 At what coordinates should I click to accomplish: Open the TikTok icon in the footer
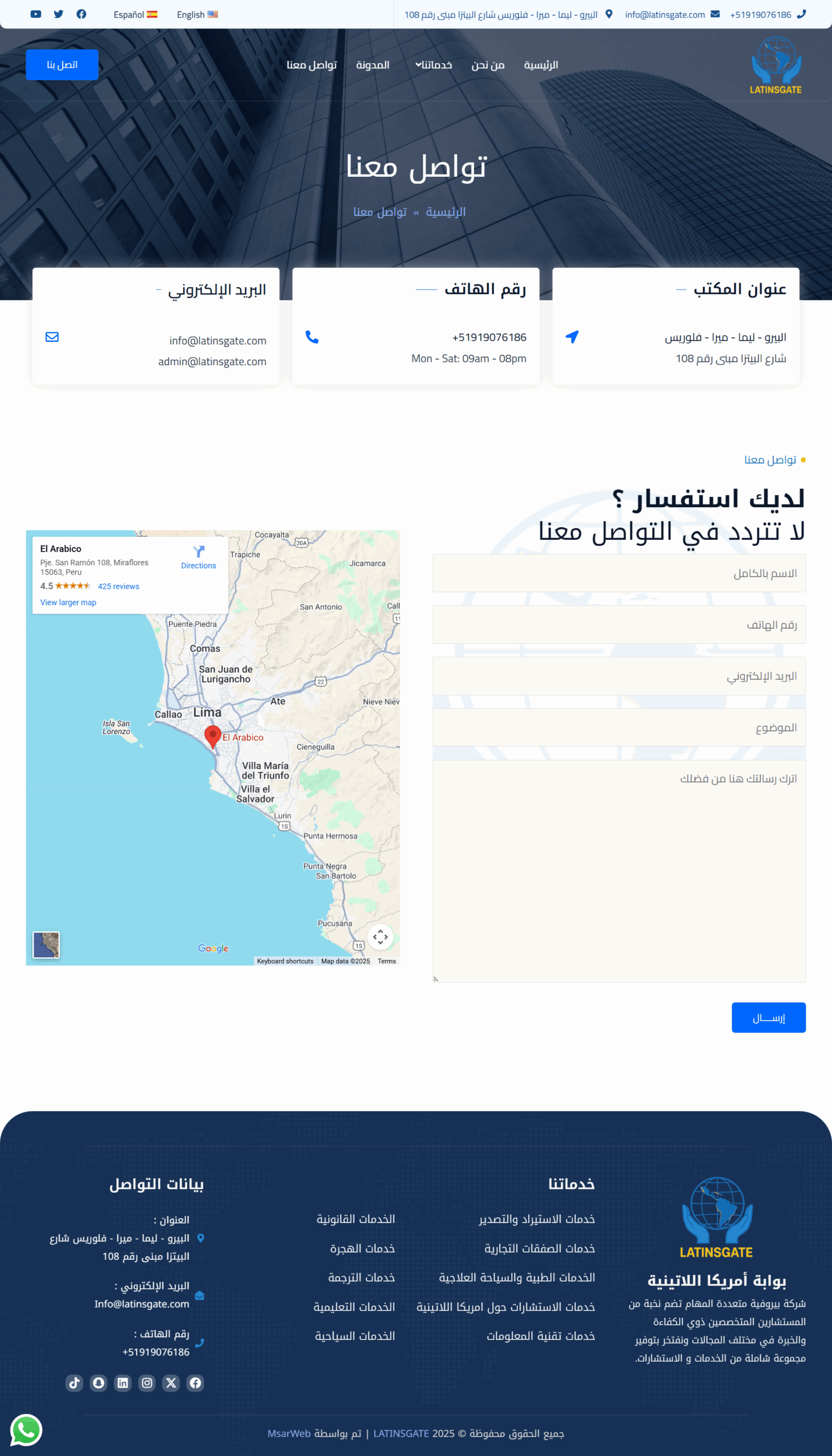[75, 1382]
